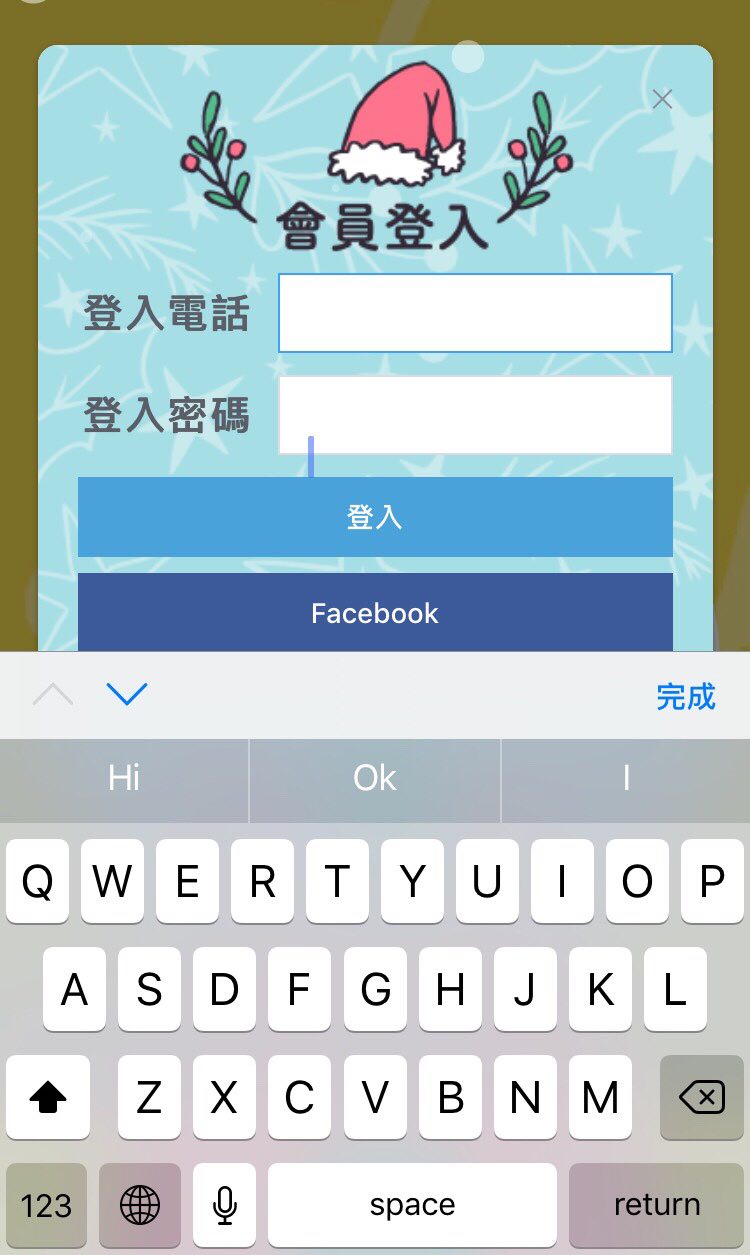The height and width of the screenshot is (1255, 750).
Task: Submit with the 登入 button
Action: click(x=375, y=517)
